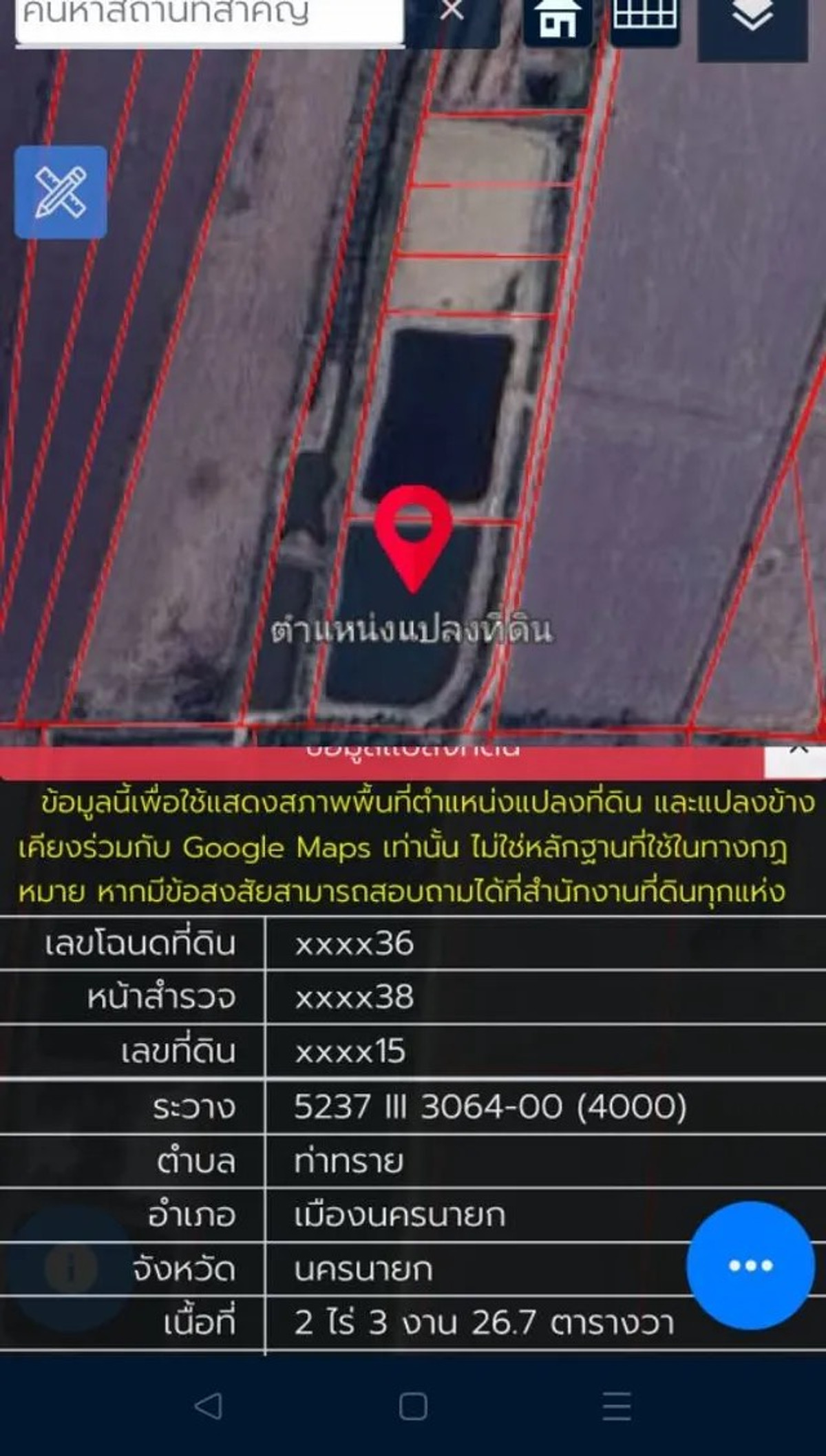Open the ruler and pencil measure tool
Image resolution: width=826 pixels, height=1456 pixels.
point(61,192)
